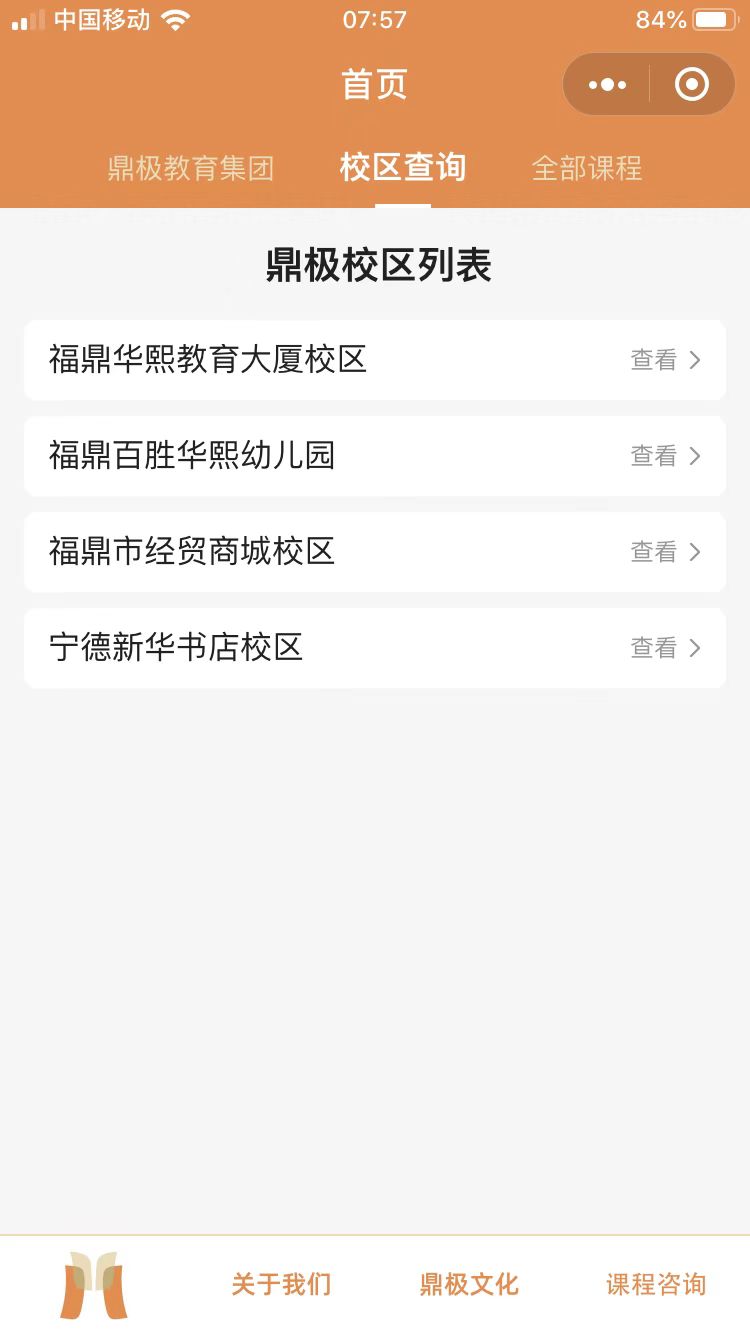Open the mini program more options menu
The width and height of the screenshot is (750, 1334).
coord(607,85)
